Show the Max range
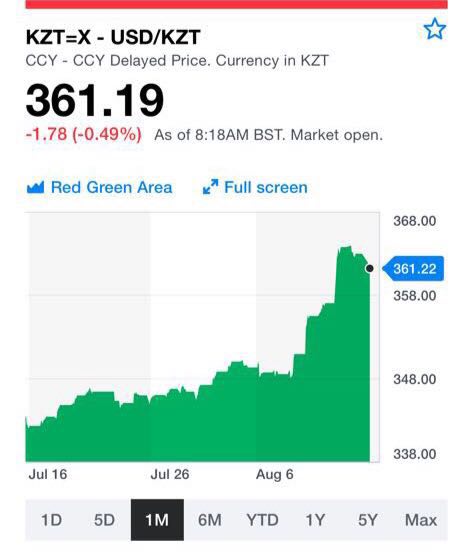This screenshot has width=473, height=553. 421,520
